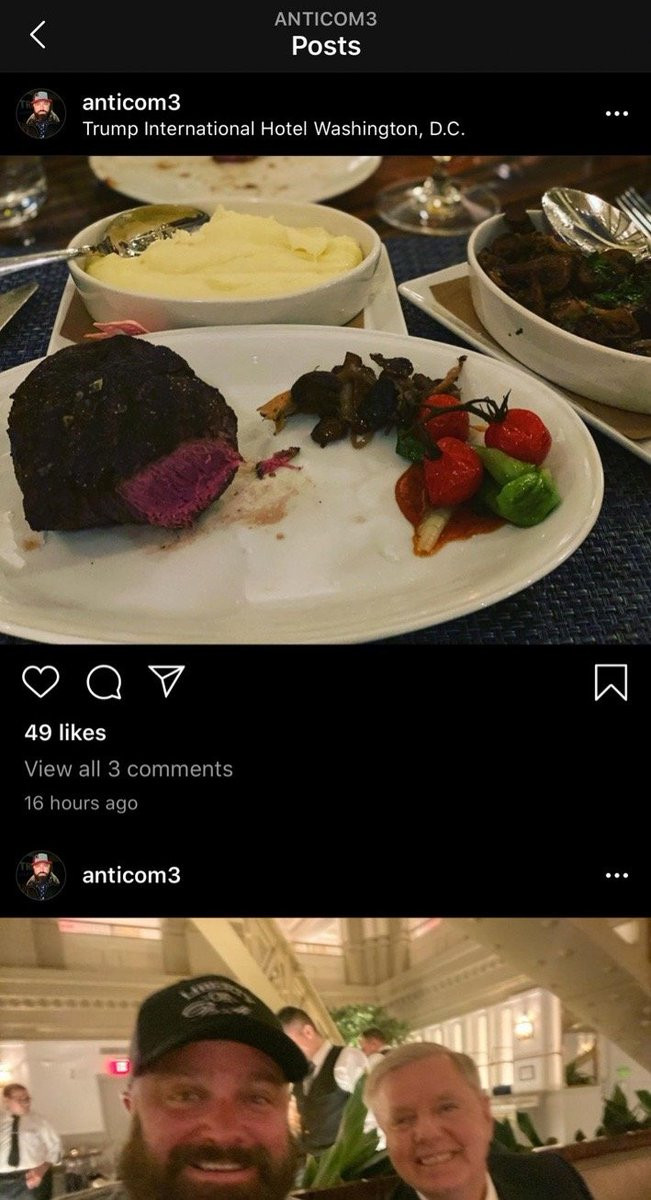The image size is (651, 1200).
Task: Share the steak dinner post
Action: tap(166, 681)
